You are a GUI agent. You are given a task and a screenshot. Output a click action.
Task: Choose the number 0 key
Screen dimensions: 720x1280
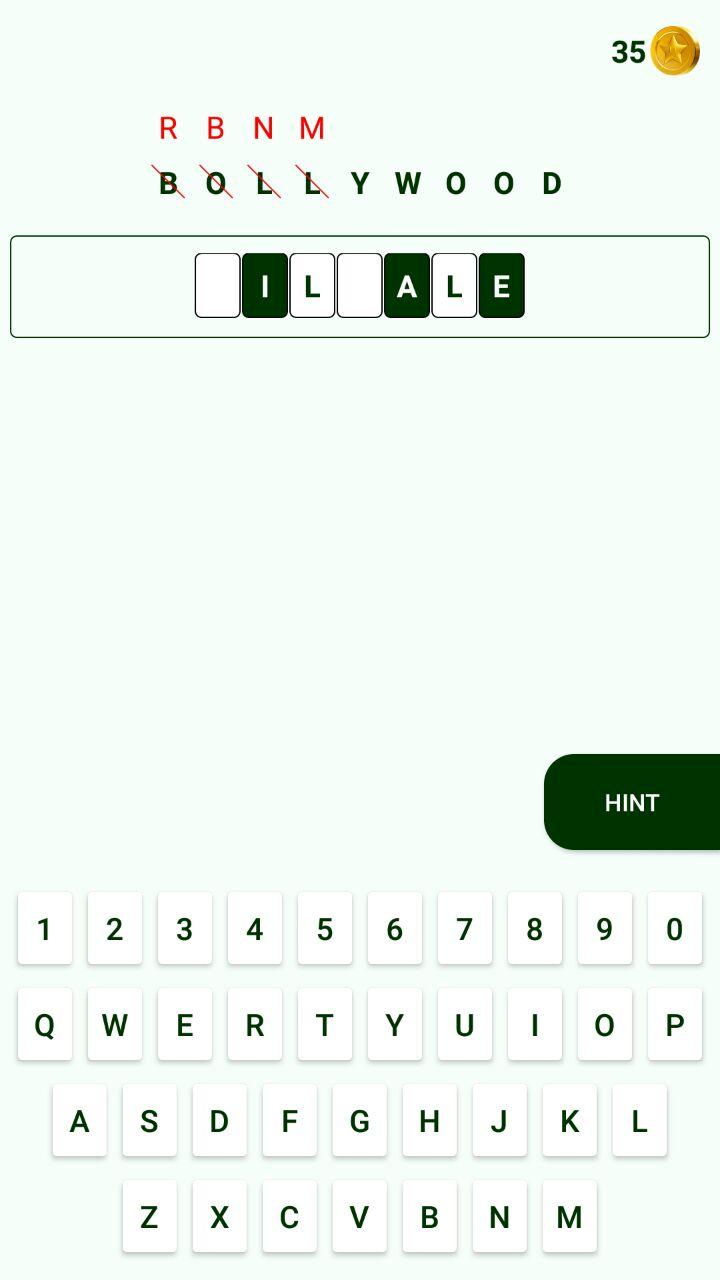coord(674,928)
